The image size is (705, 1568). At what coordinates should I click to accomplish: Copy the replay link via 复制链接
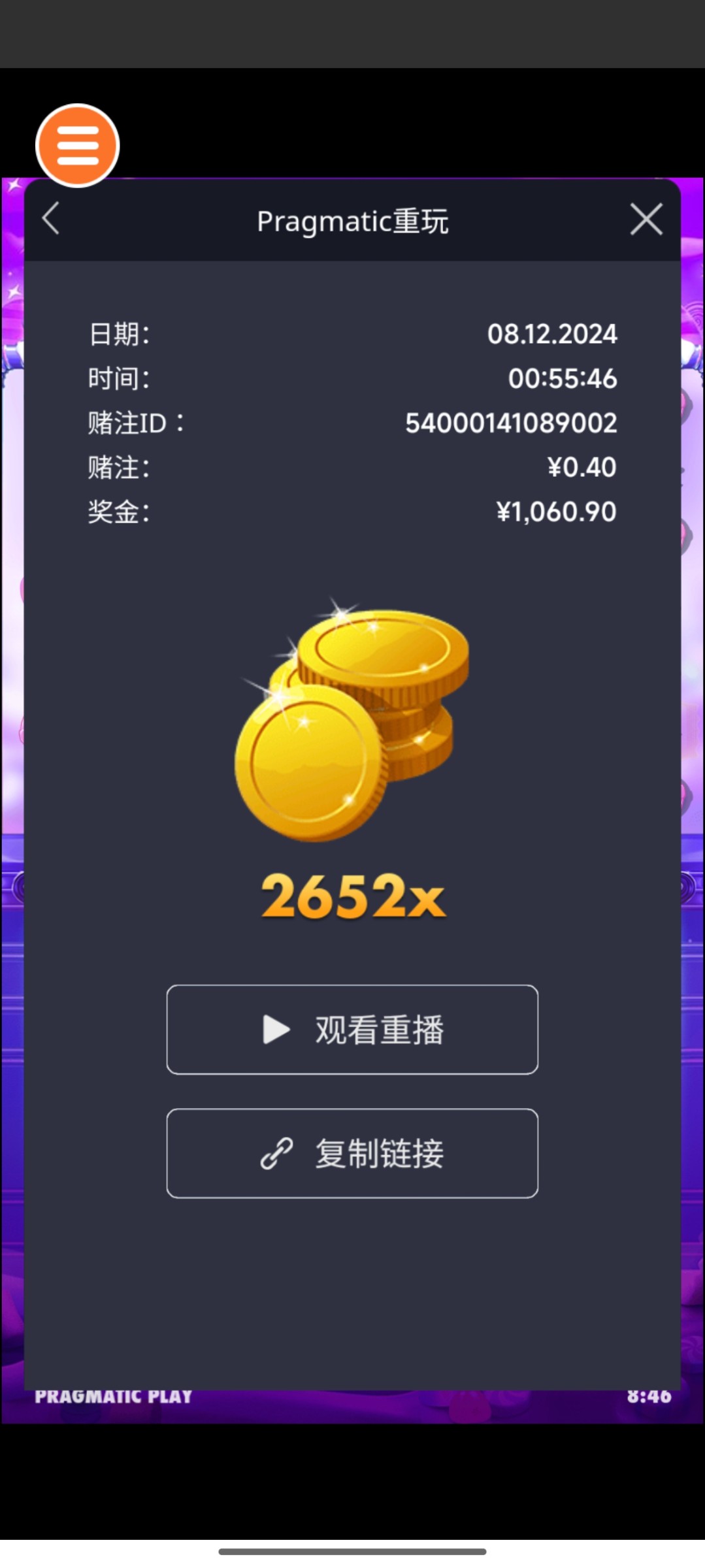point(352,1153)
